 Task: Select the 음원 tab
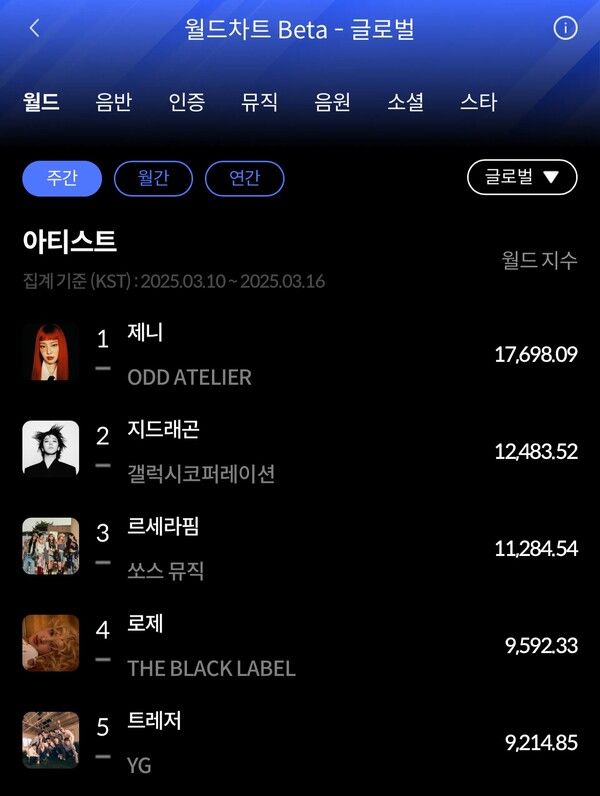[x=332, y=102]
